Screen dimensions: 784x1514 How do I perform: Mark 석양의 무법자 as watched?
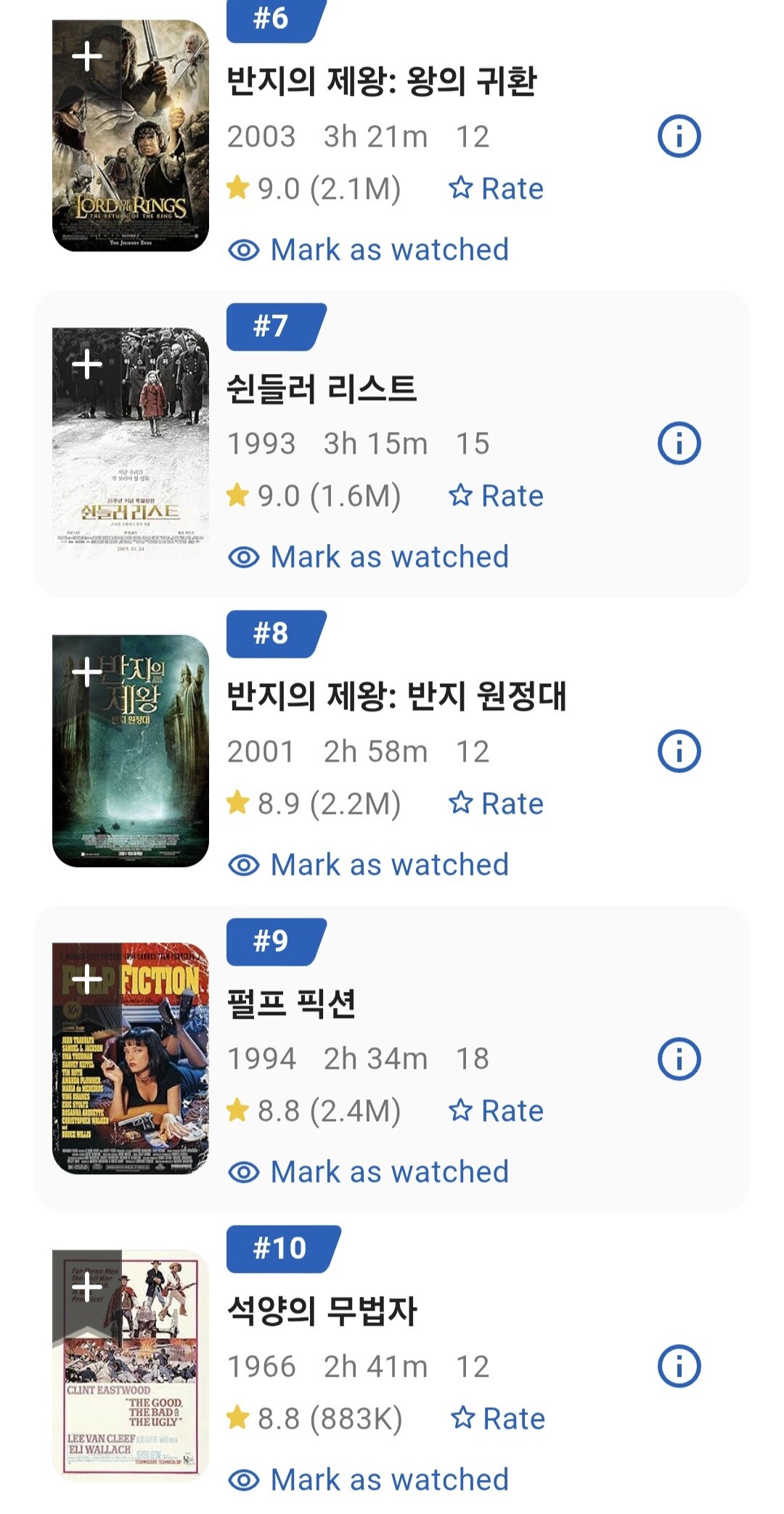(x=369, y=1480)
